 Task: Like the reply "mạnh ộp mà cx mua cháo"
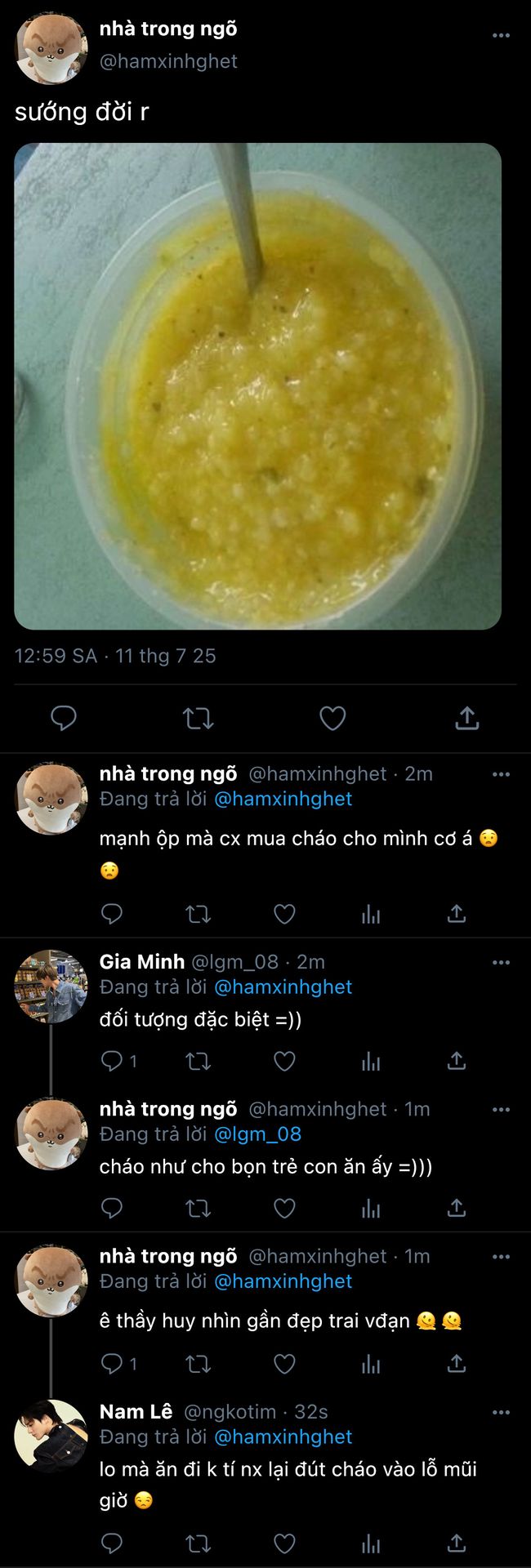tap(284, 914)
